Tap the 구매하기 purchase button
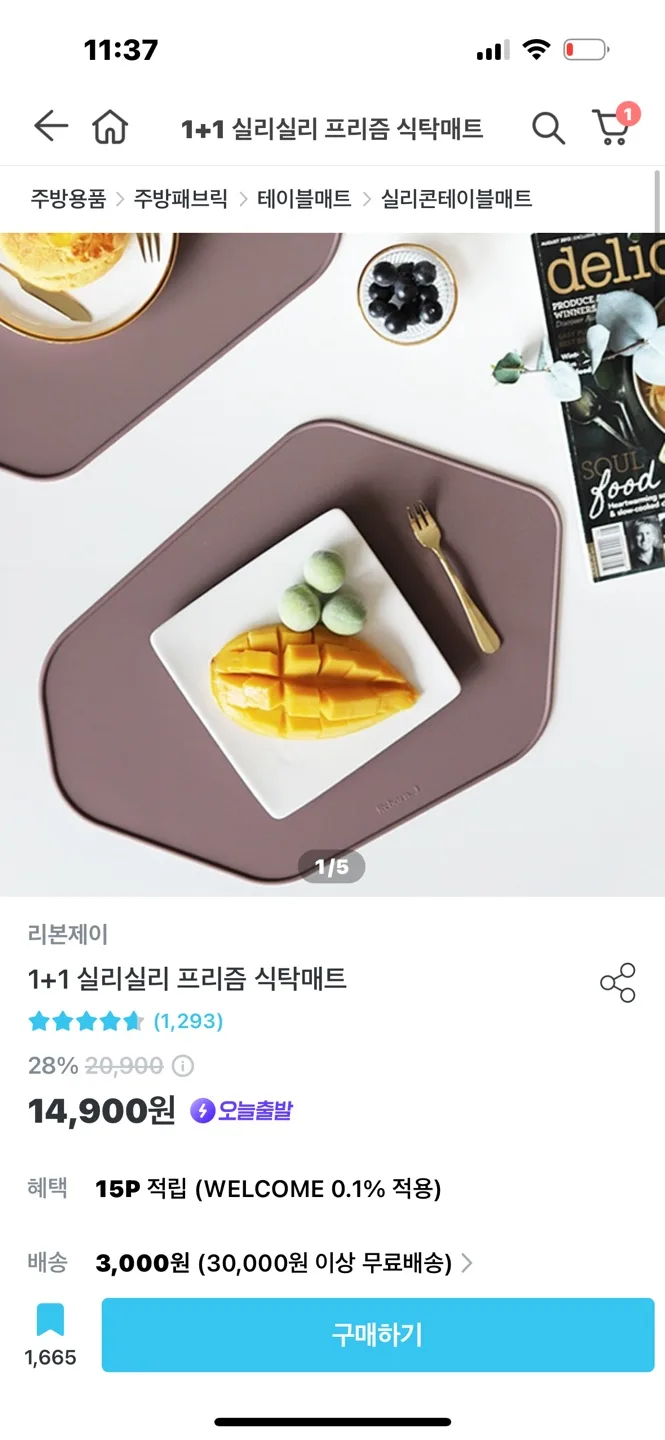Screen dimensions: 665x1440 click(x=378, y=1334)
